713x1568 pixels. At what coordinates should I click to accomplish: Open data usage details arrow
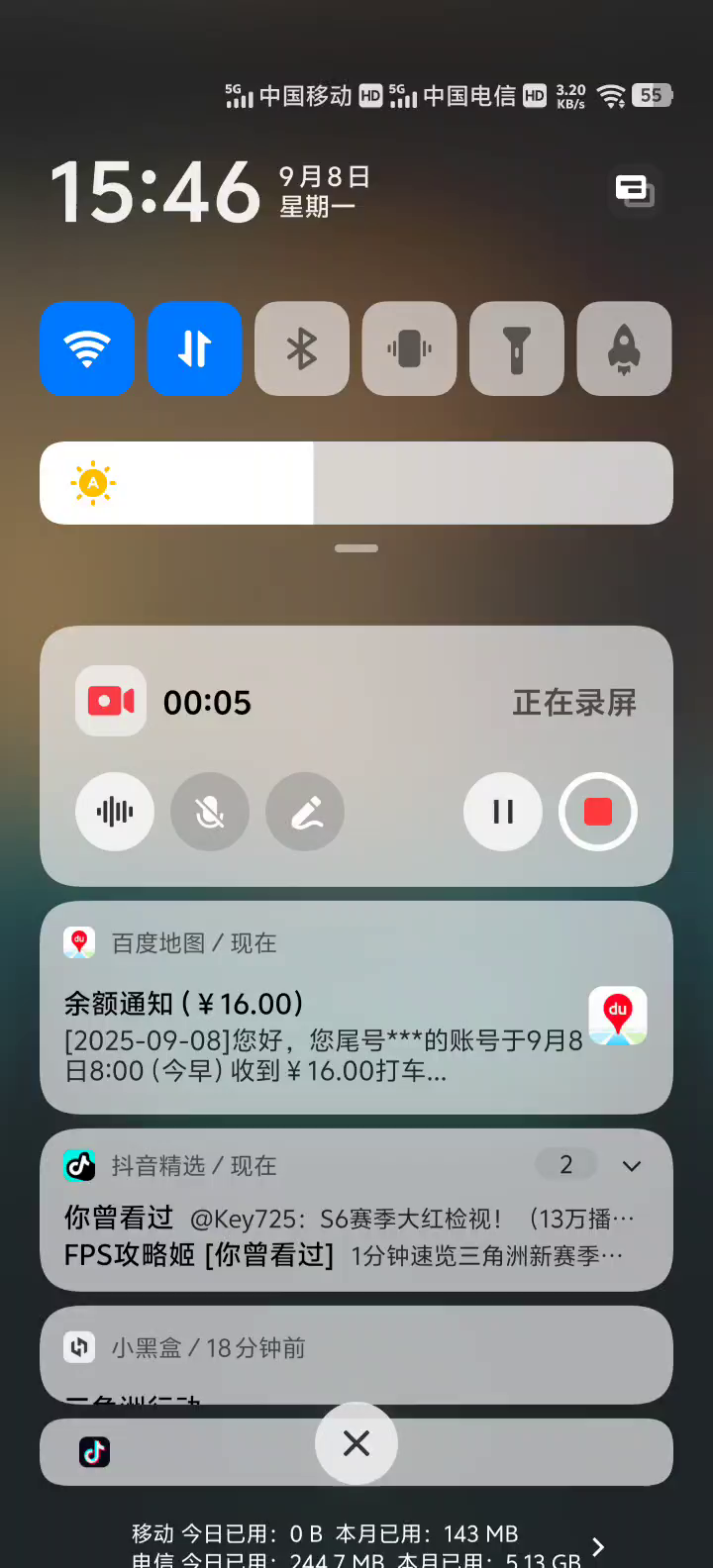pos(597,1546)
